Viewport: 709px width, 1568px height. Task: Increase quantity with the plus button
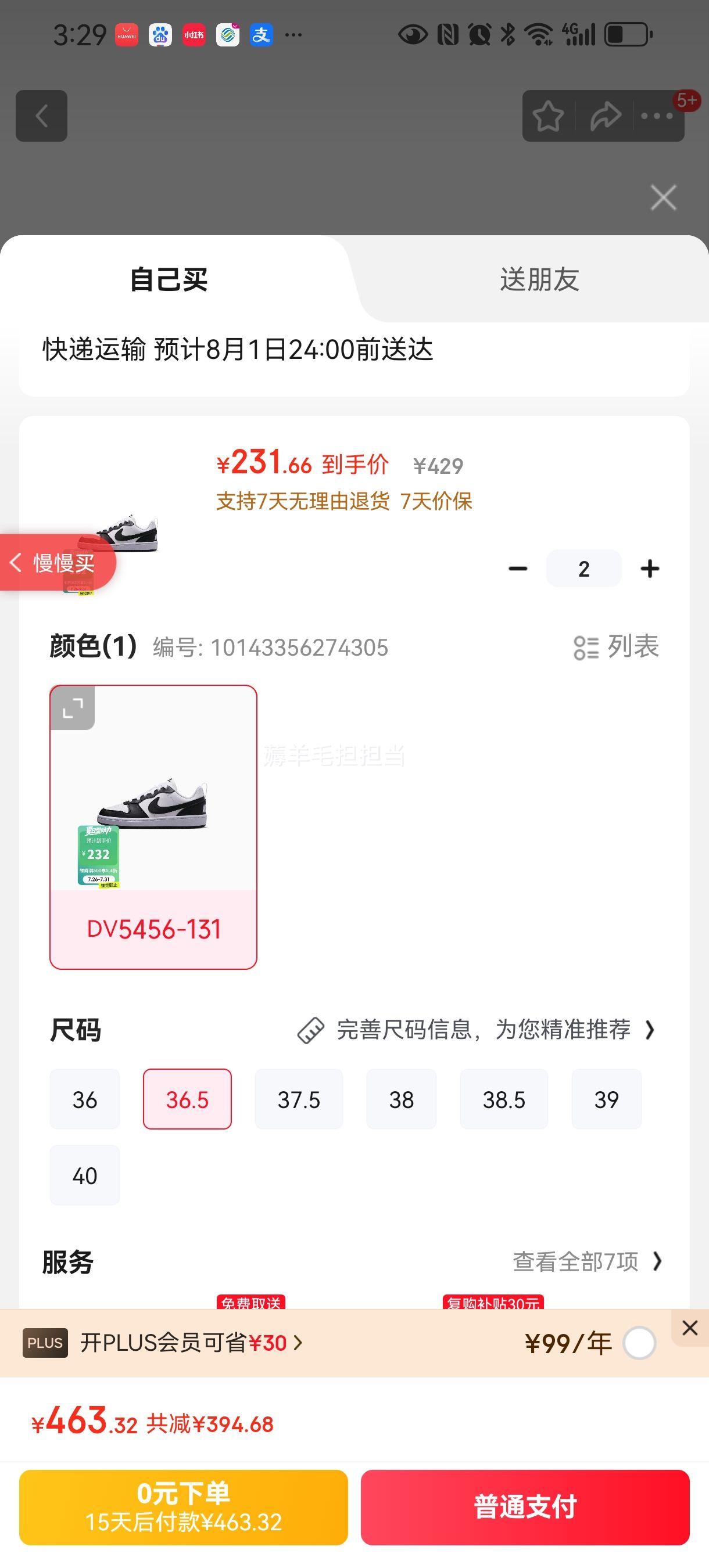[650, 569]
